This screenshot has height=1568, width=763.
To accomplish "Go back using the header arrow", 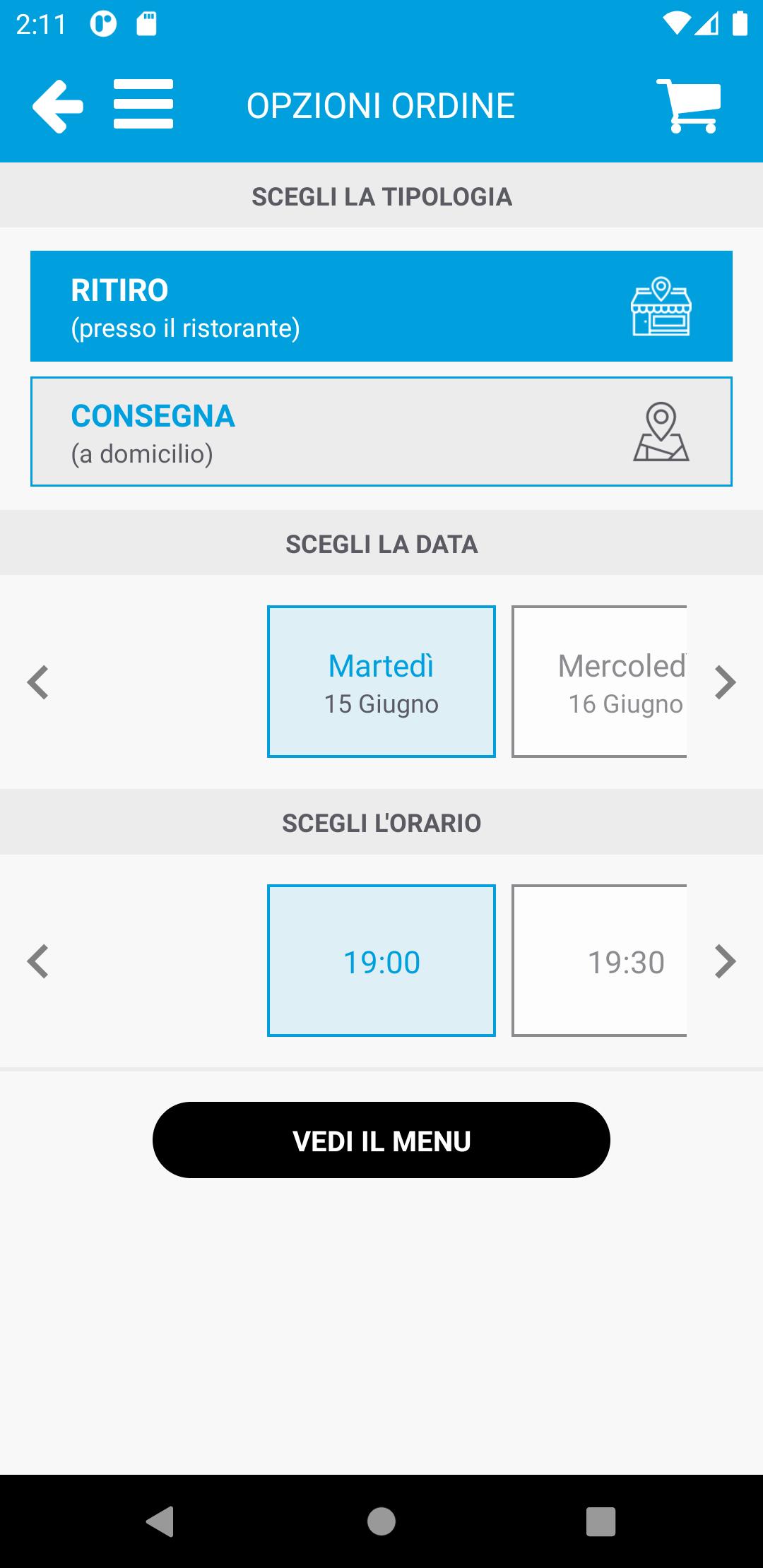I will pyautogui.click(x=58, y=106).
